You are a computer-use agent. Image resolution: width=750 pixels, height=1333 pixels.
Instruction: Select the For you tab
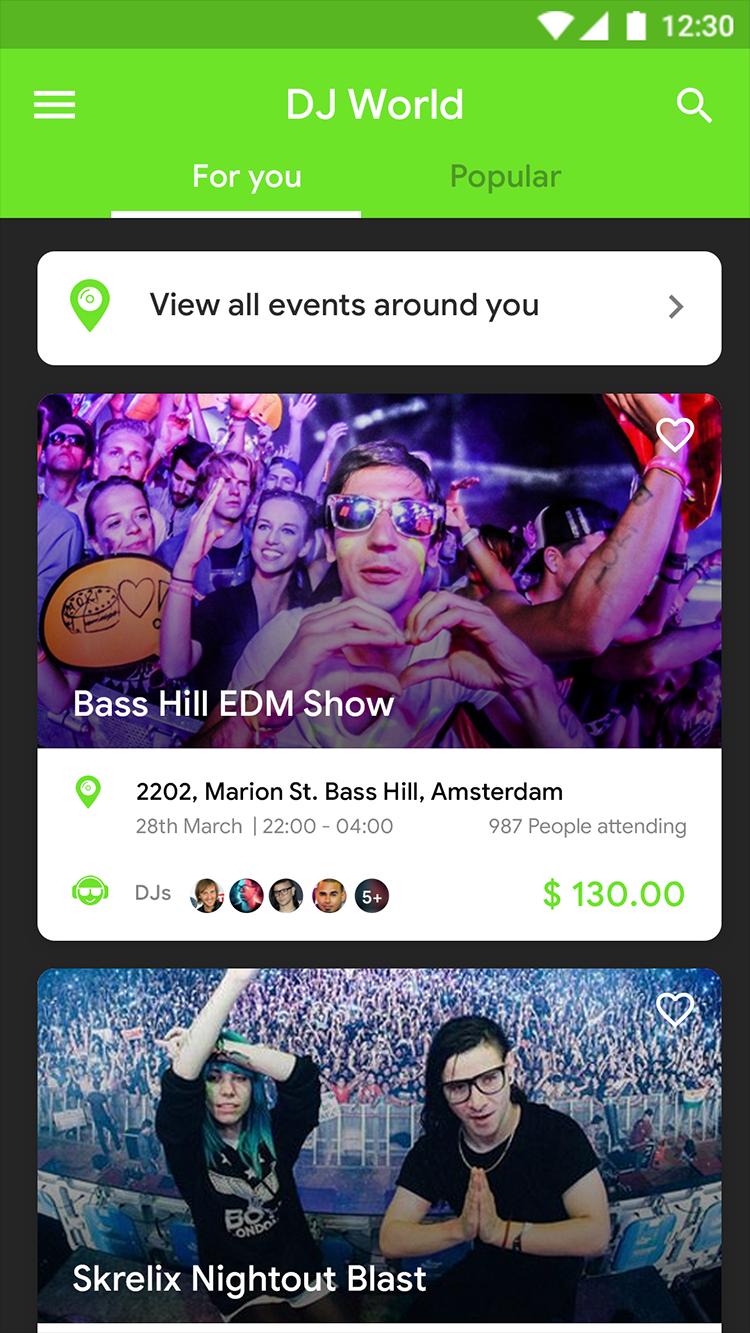(246, 177)
